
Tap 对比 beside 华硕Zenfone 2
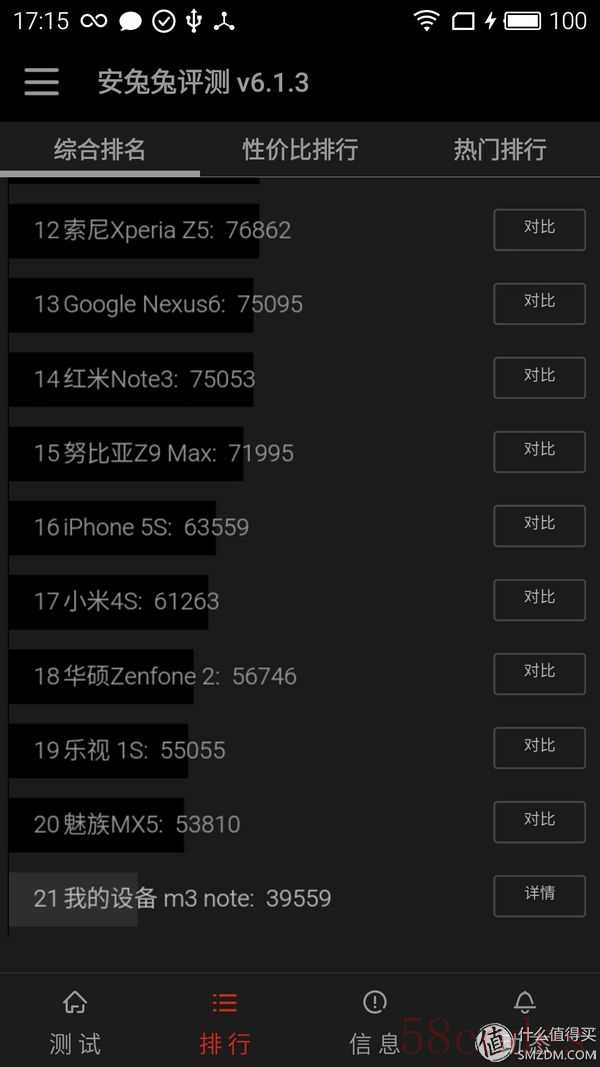point(539,674)
